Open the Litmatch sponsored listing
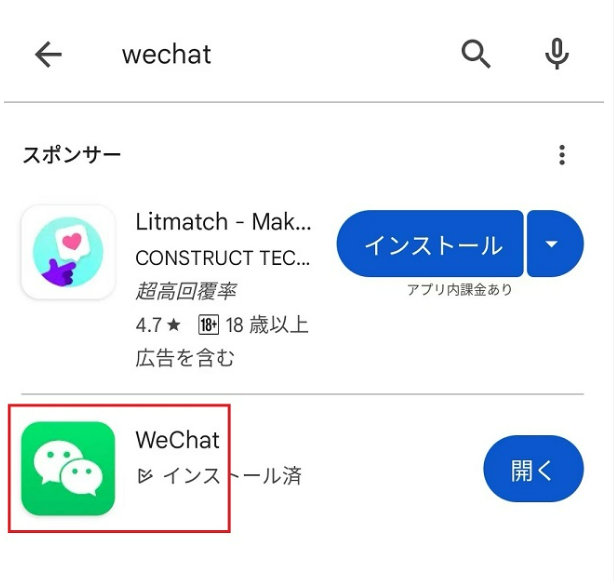The image size is (614, 582). point(224,221)
